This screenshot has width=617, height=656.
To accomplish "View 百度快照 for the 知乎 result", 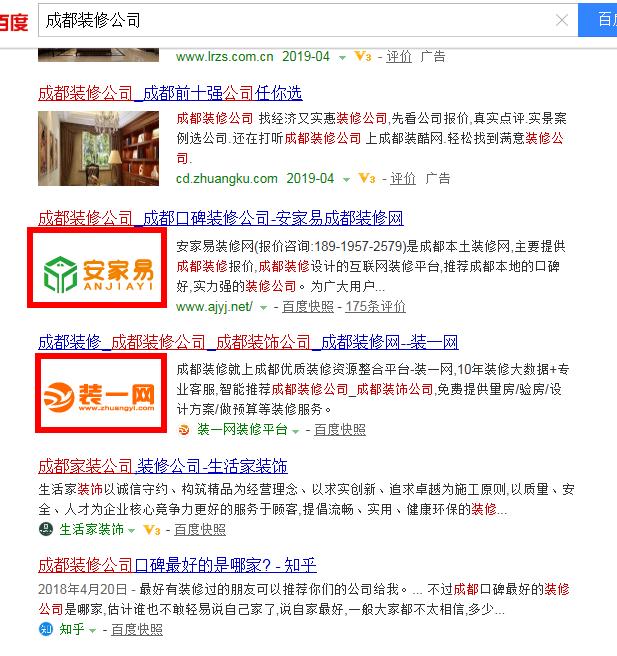I will point(136,629).
